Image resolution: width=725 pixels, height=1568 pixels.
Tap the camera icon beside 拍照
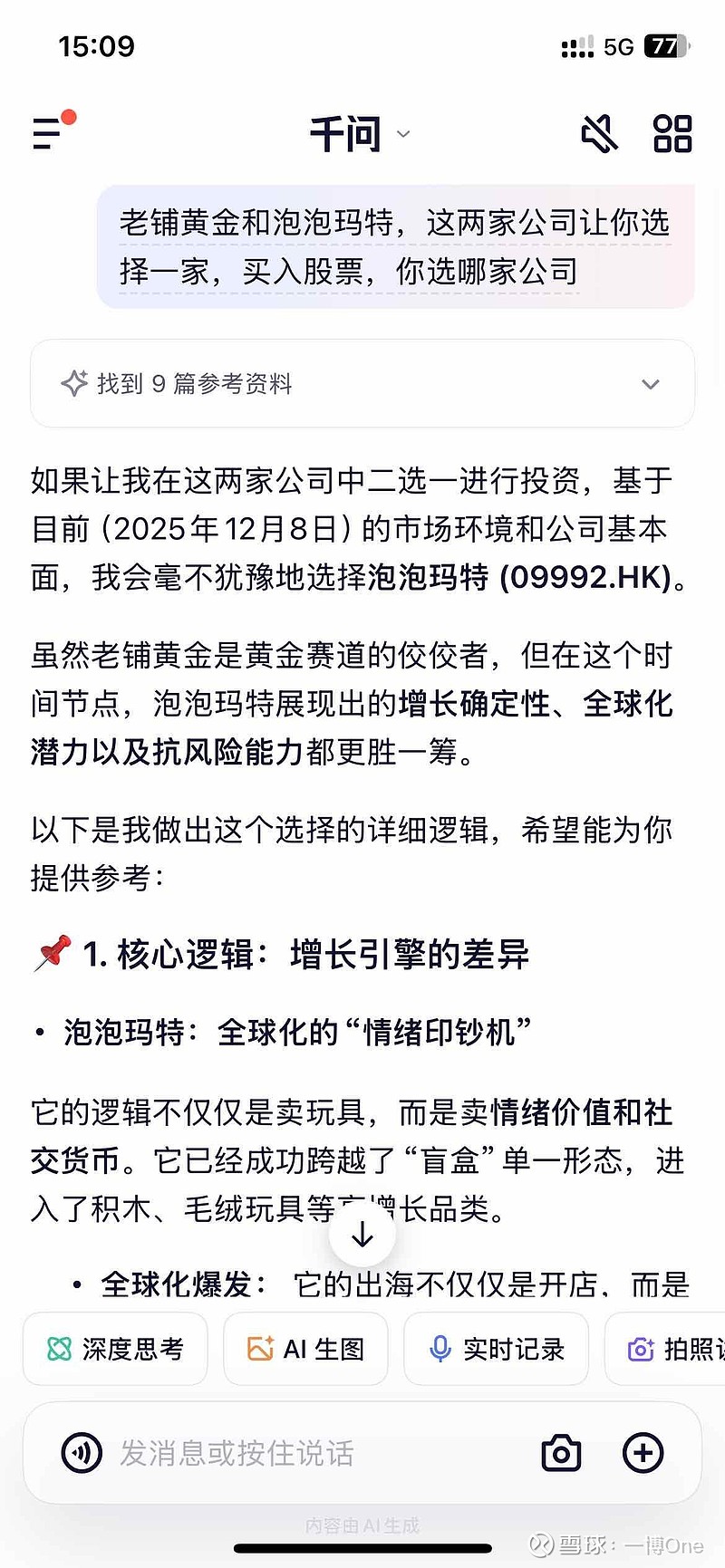641,1349
